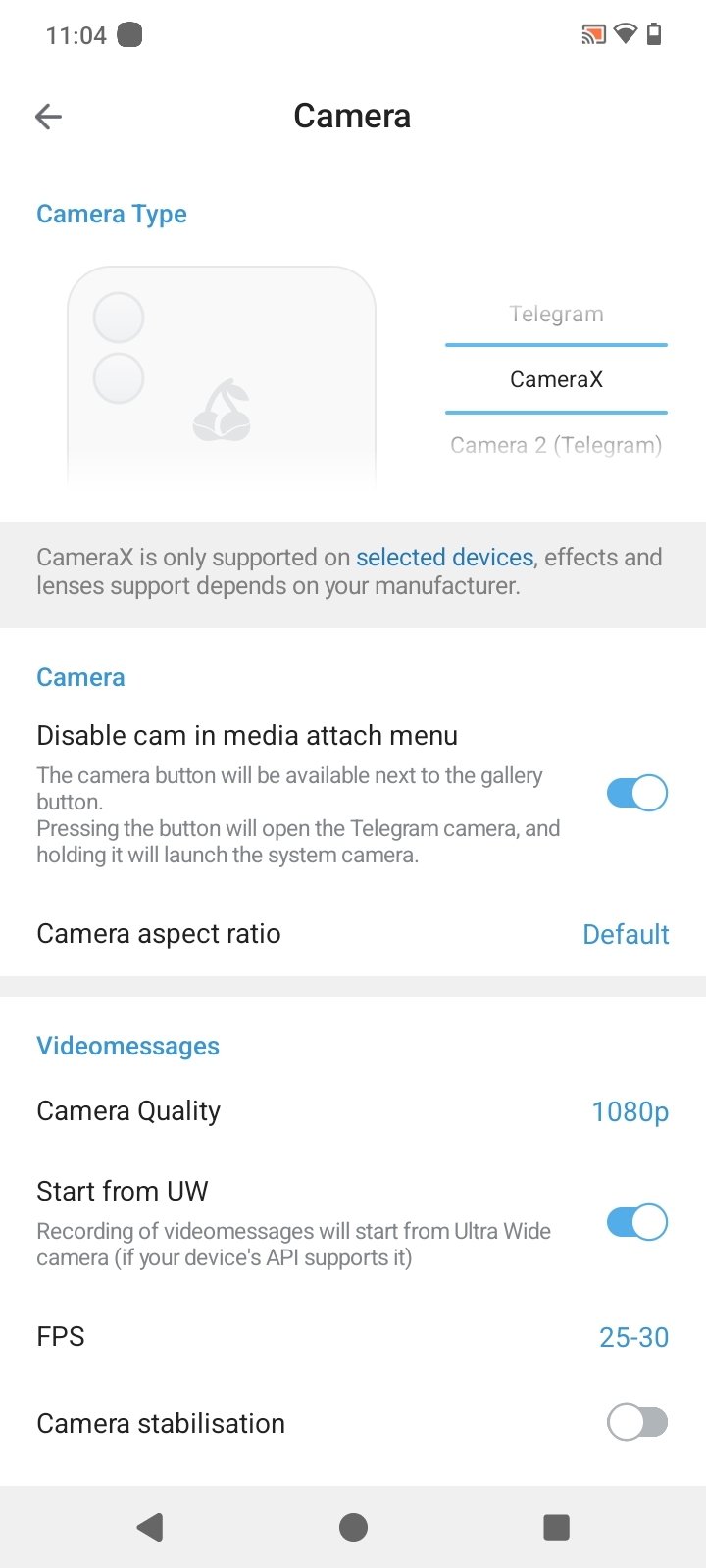The width and height of the screenshot is (706, 1568).
Task: Turn off Start from UW
Action: 636,1222
